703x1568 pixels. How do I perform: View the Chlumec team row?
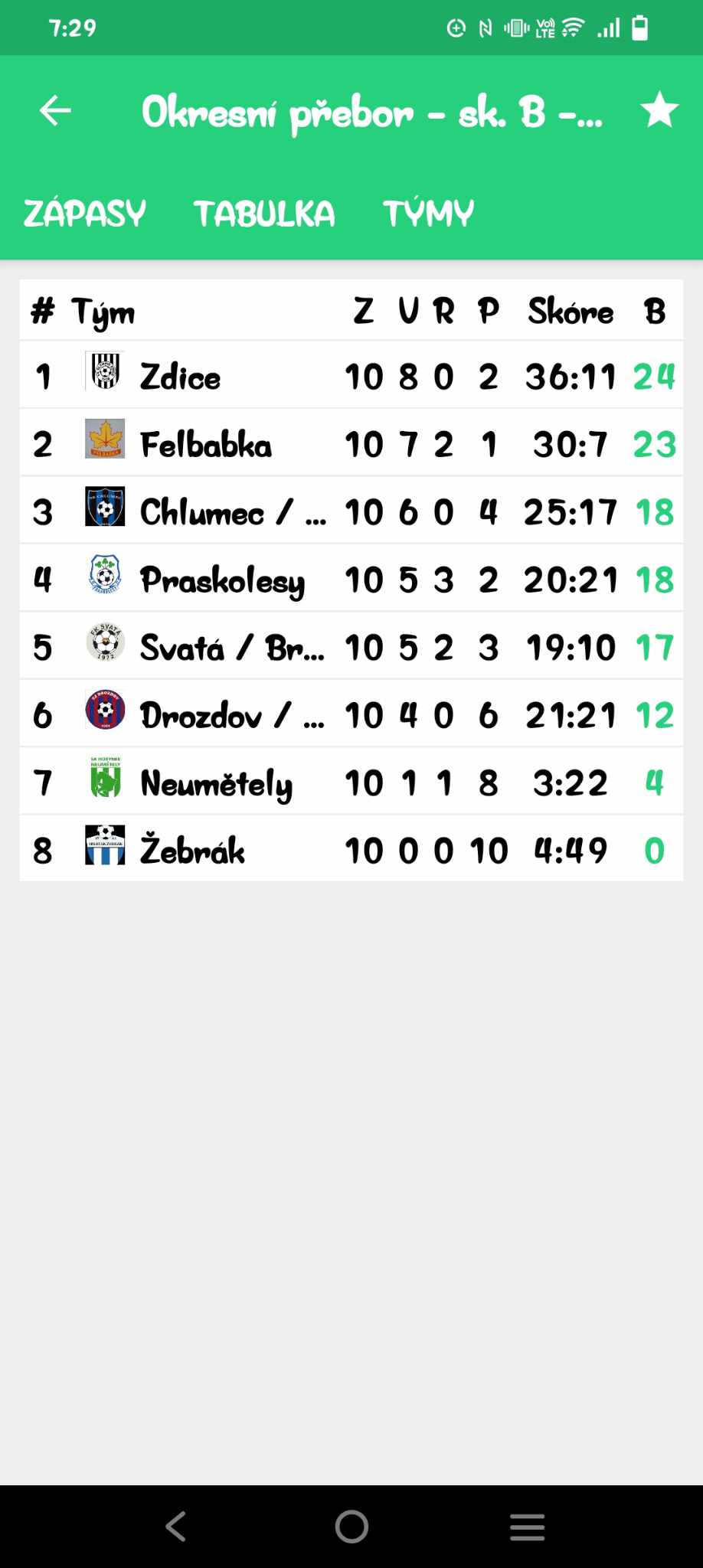tap(351, 511)
